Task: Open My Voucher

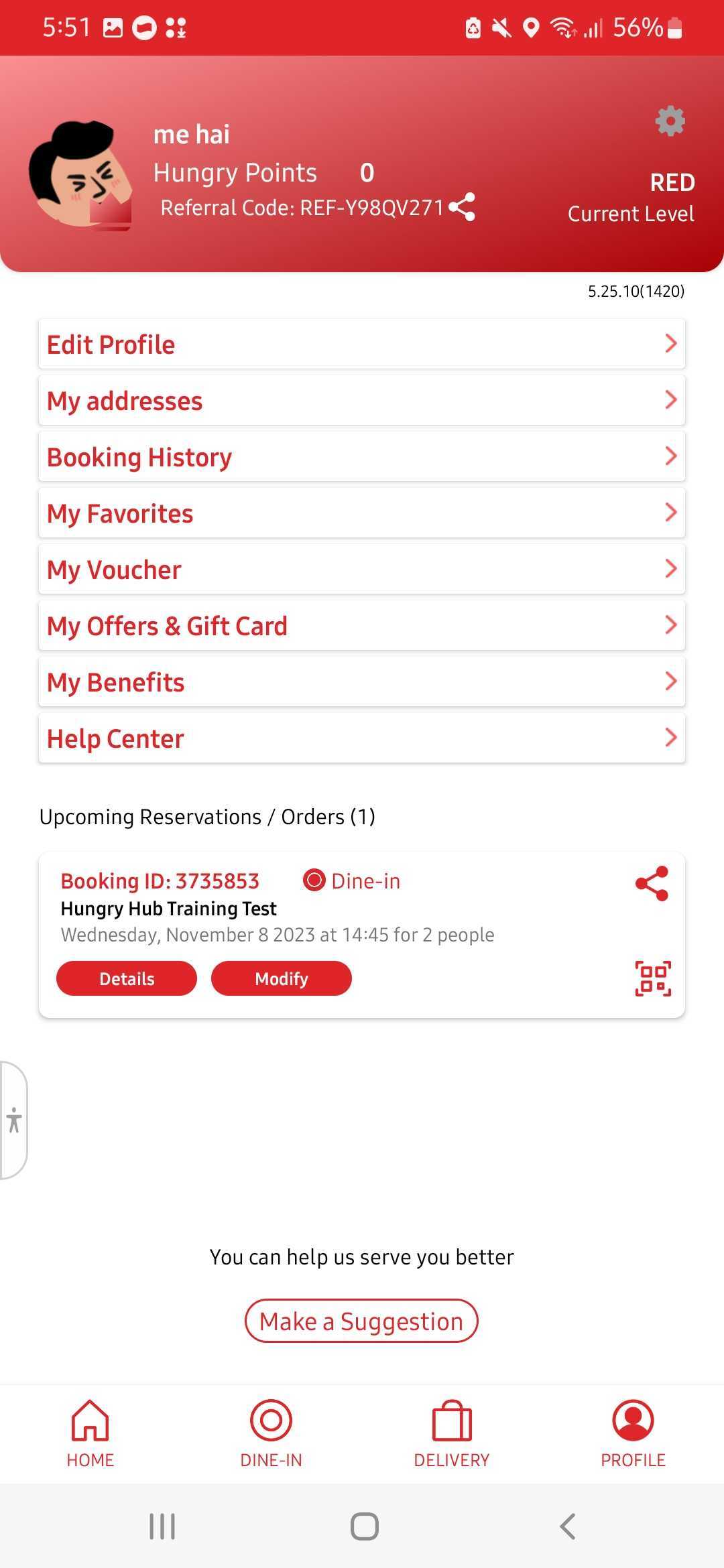Action: (x=362, y=570)
